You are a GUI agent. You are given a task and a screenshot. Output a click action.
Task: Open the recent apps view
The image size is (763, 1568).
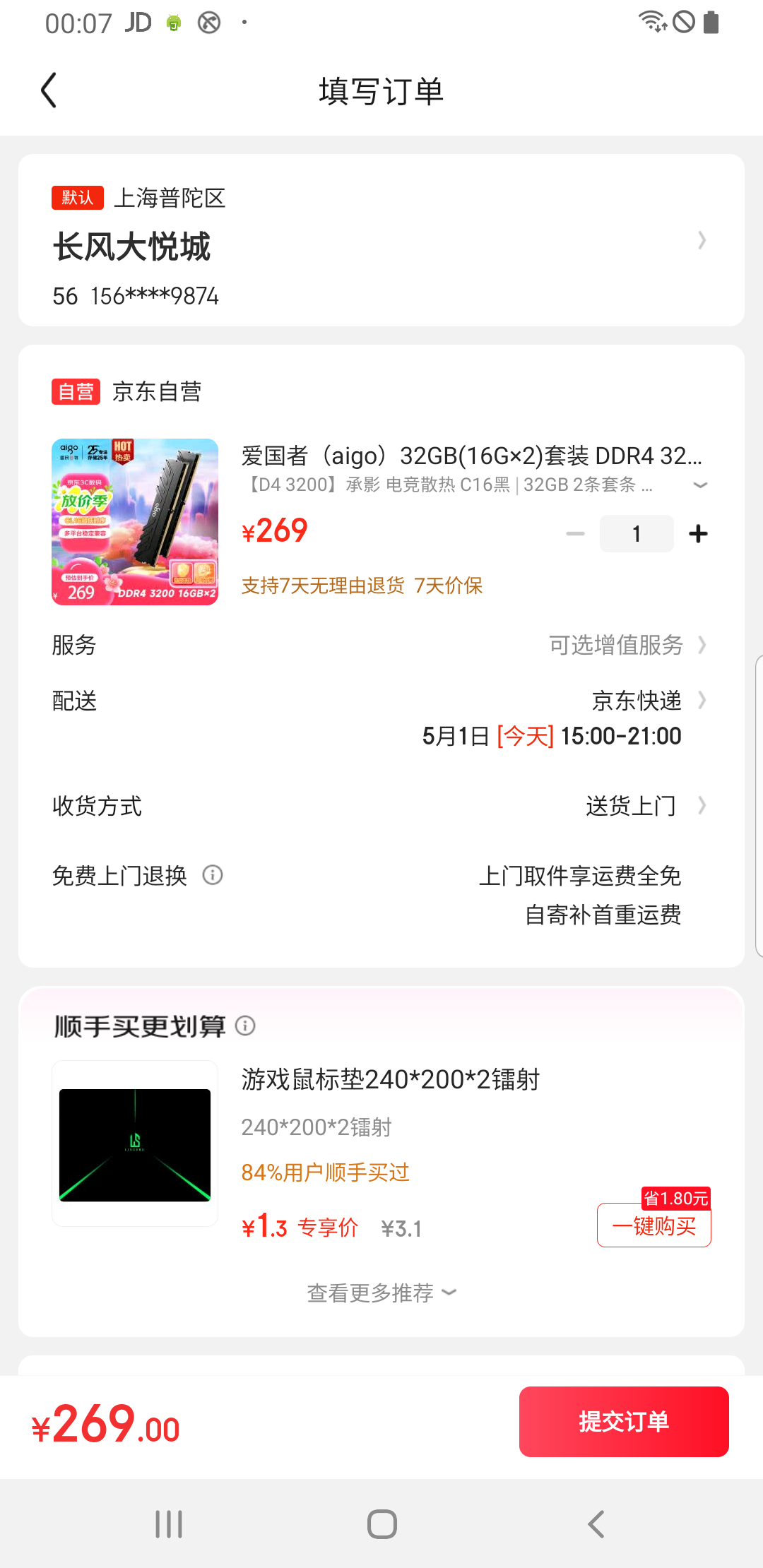coord(169,1524)
